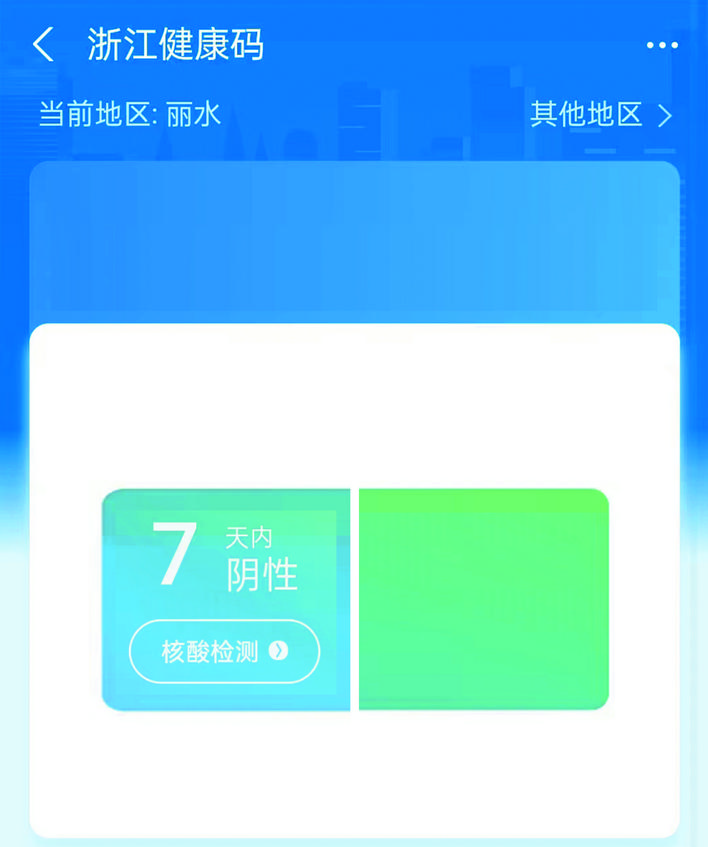The height and width of the screenshot is (847, 708).
Task: Open 核酸检测 details
Action: [x=224, y=652]
